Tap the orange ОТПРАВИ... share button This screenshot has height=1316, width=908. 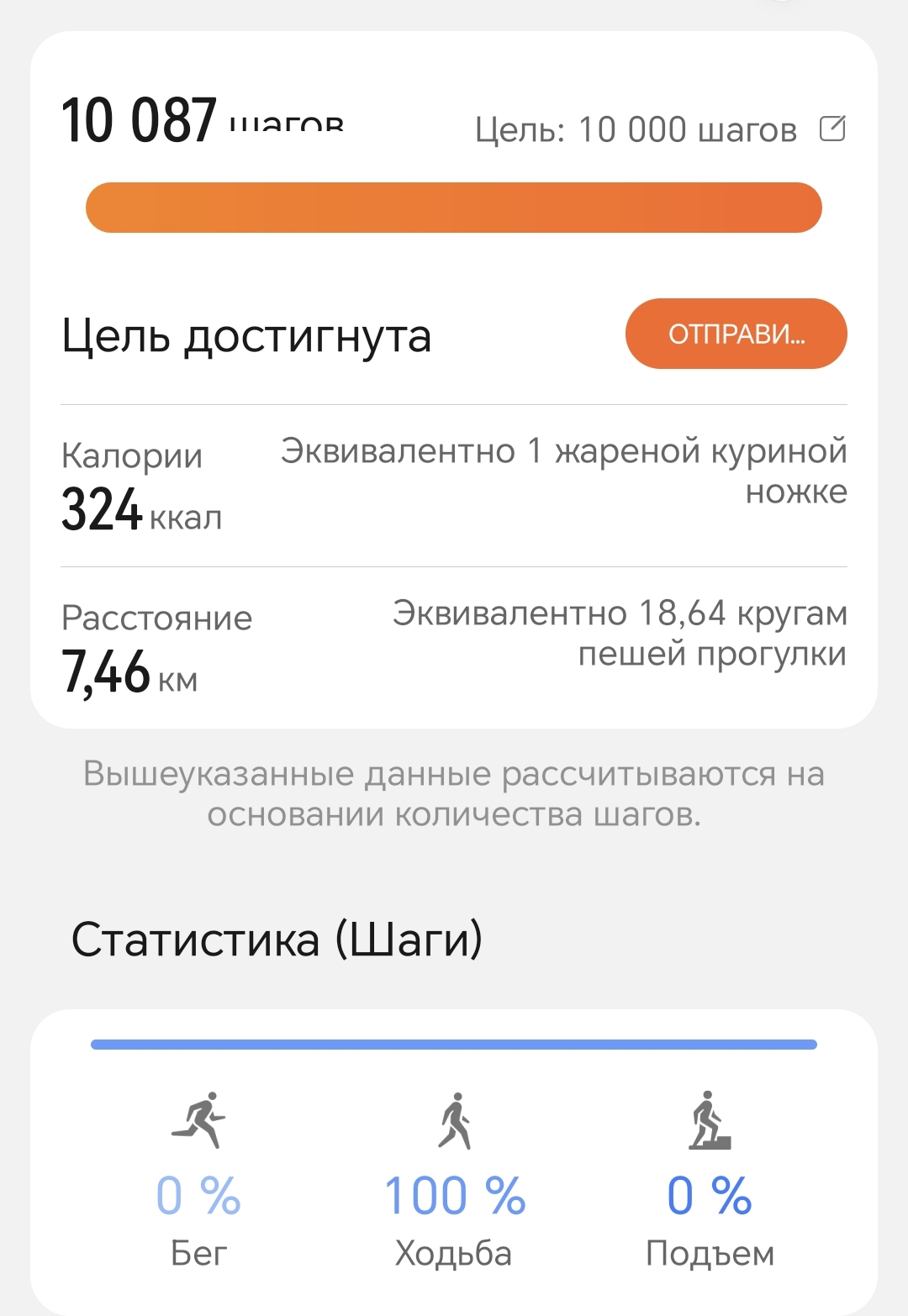point(736,334)
